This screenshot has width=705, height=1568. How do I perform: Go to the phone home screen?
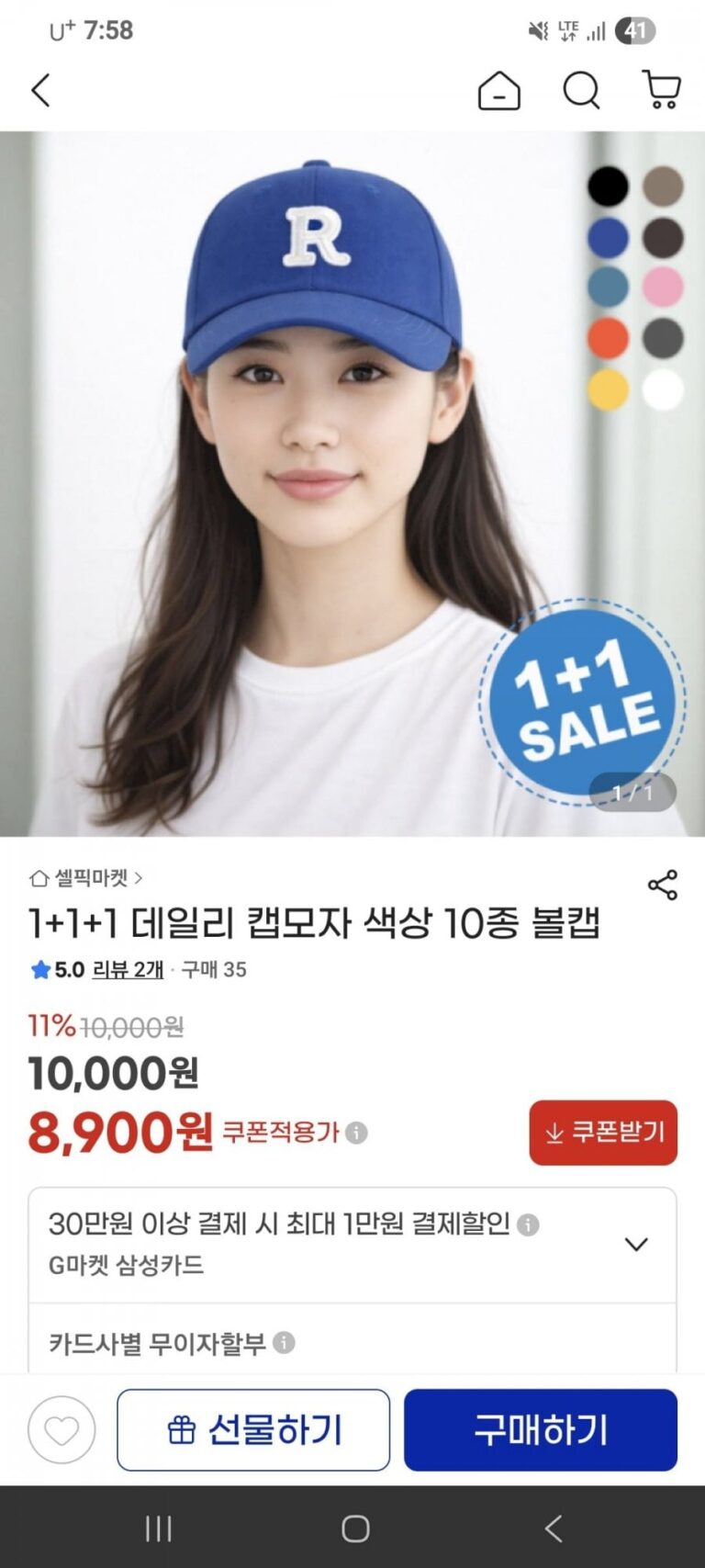click(355, 1529)
